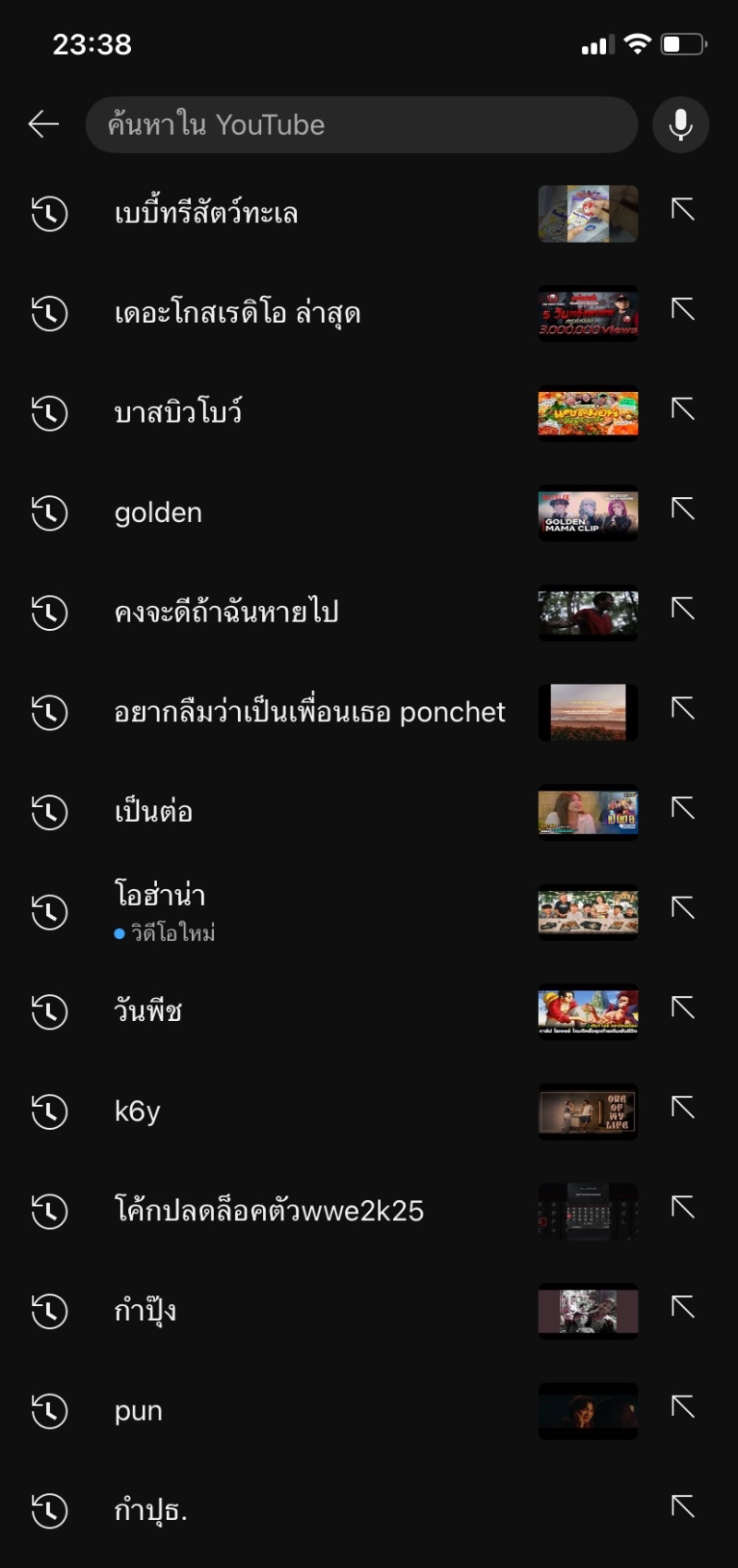Click the history clock icon beside เบบี้ทรีสัตว์ทะเล

pos(50,213)
